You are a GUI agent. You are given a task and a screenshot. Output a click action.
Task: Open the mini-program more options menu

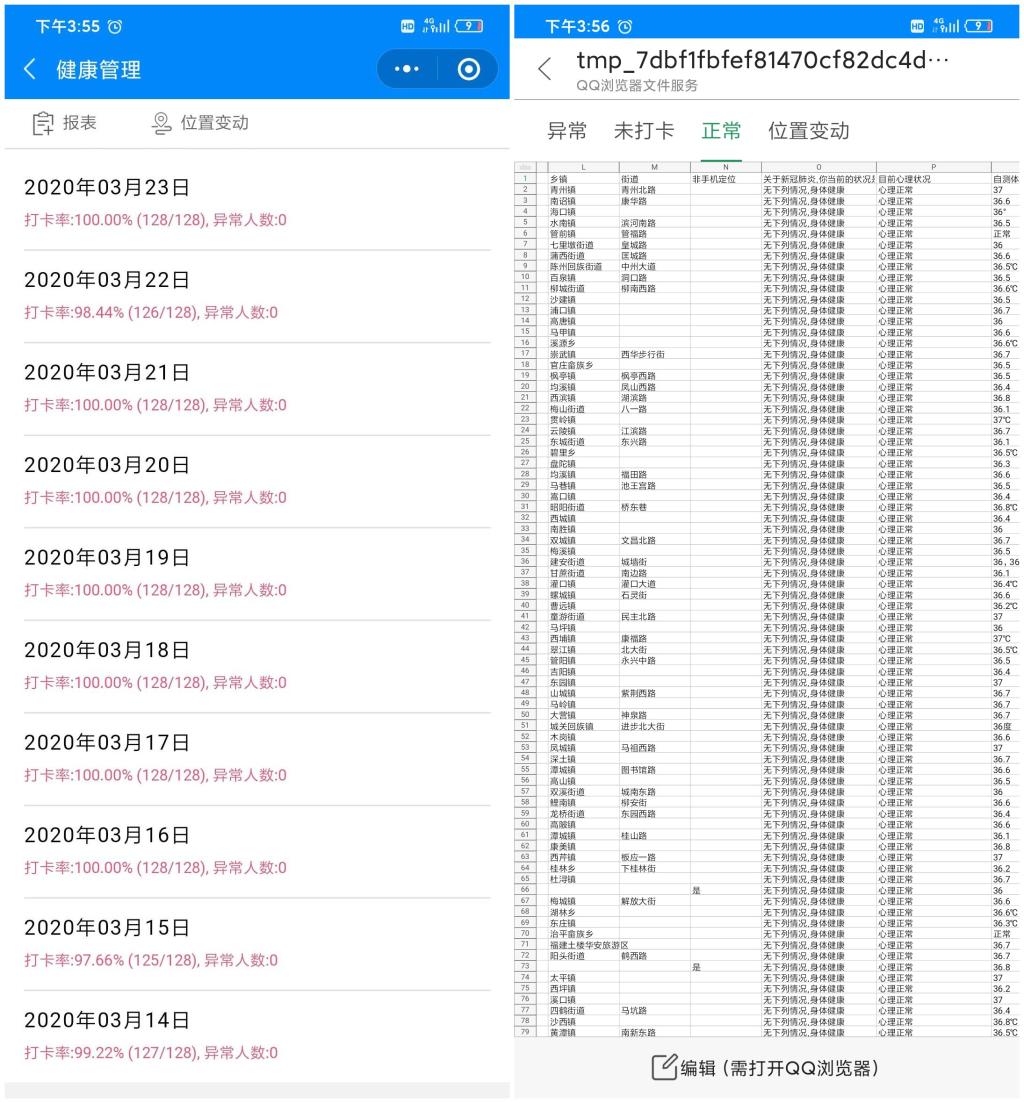408,69
